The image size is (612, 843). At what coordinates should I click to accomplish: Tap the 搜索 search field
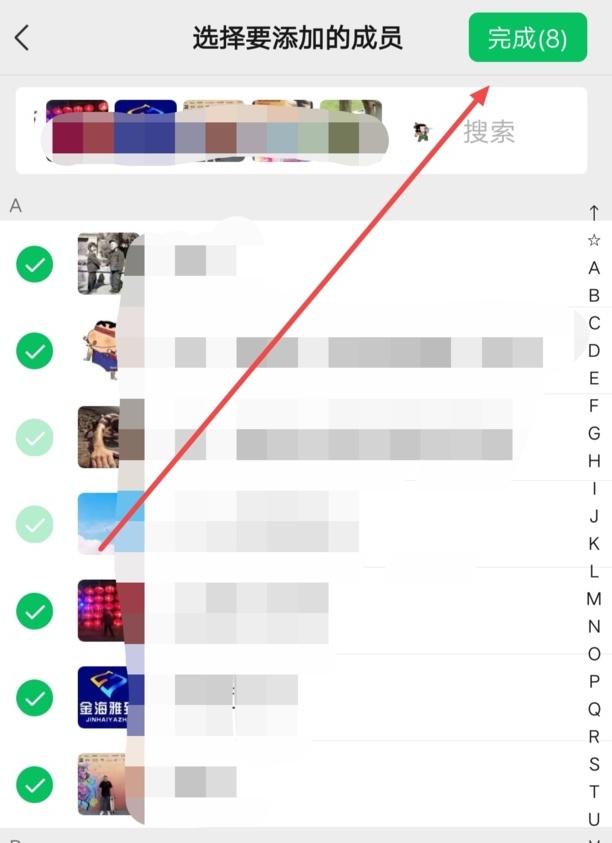tap(489, 131)
